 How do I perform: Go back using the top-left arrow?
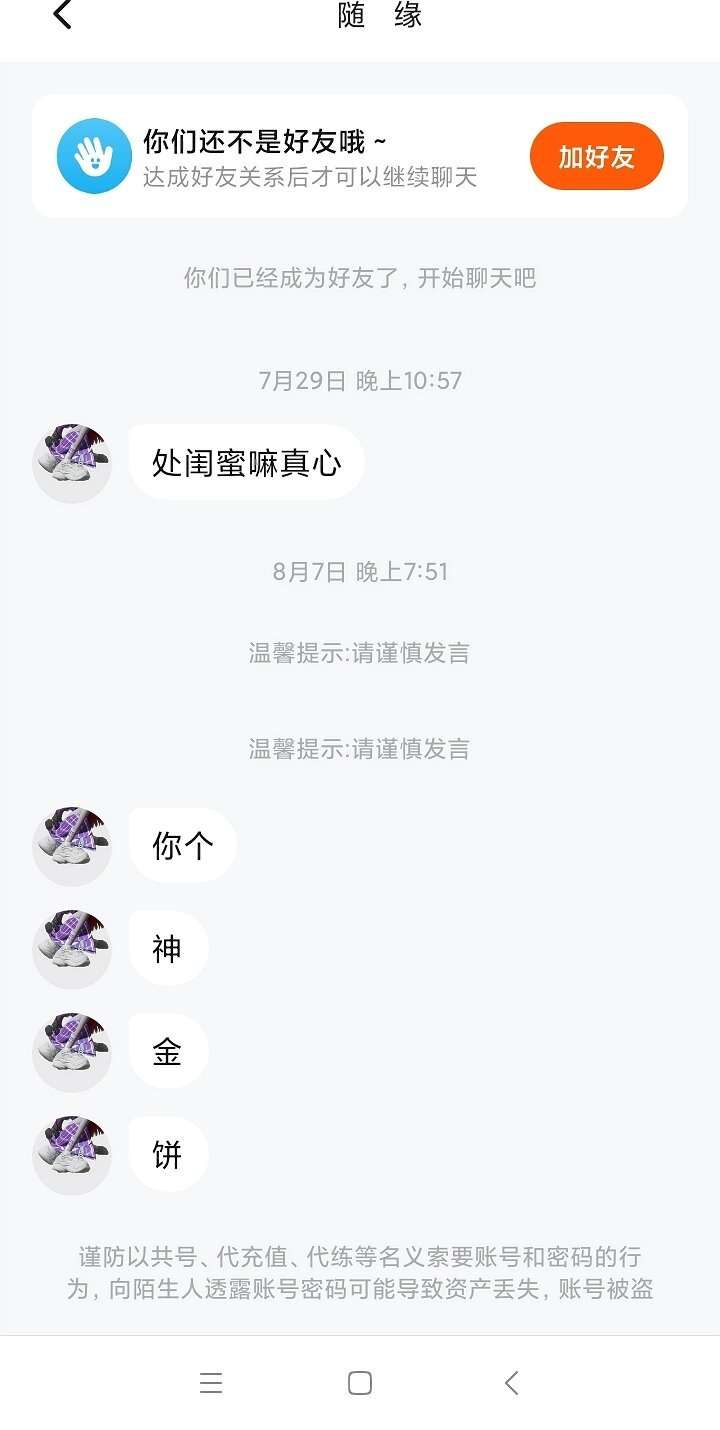(x=63, y=15)
